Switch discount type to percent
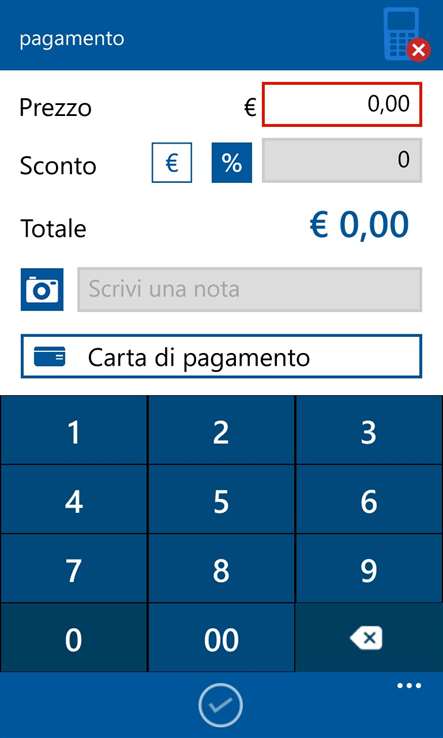 click(232, 162)
